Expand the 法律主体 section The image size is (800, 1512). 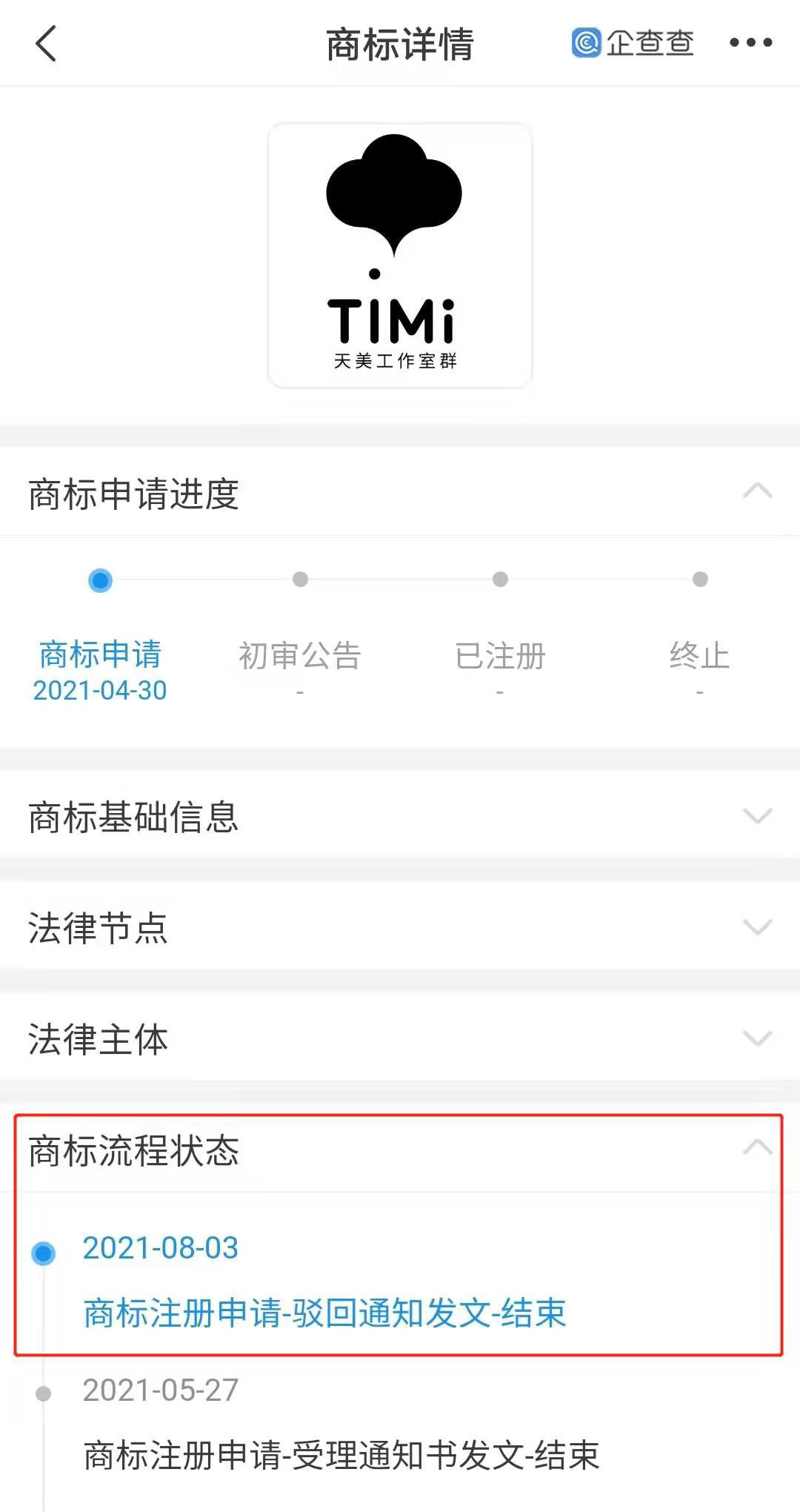pyautogui.click(x=757, y=1038)
